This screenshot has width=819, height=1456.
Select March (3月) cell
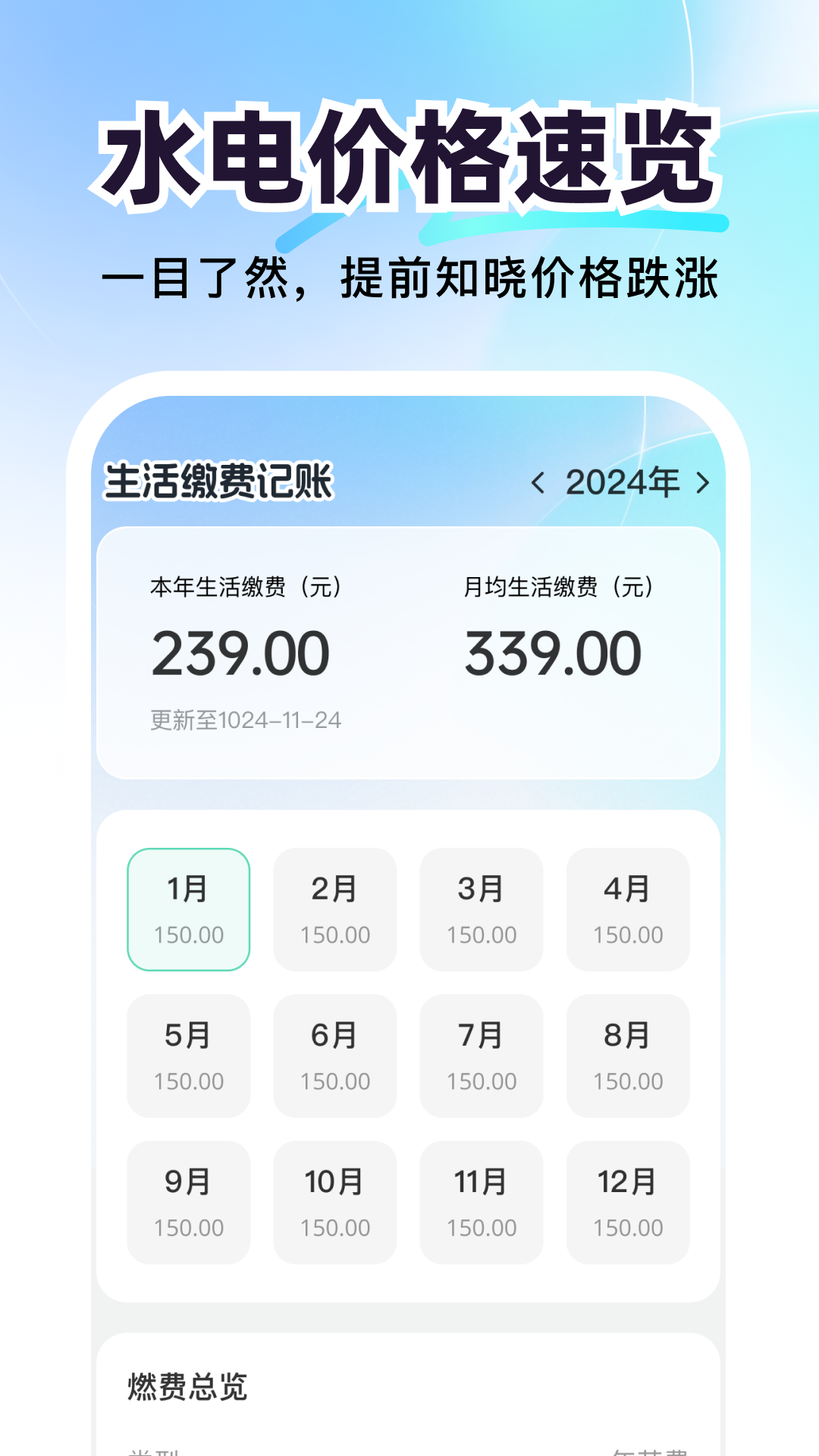[x=482, y=908]
